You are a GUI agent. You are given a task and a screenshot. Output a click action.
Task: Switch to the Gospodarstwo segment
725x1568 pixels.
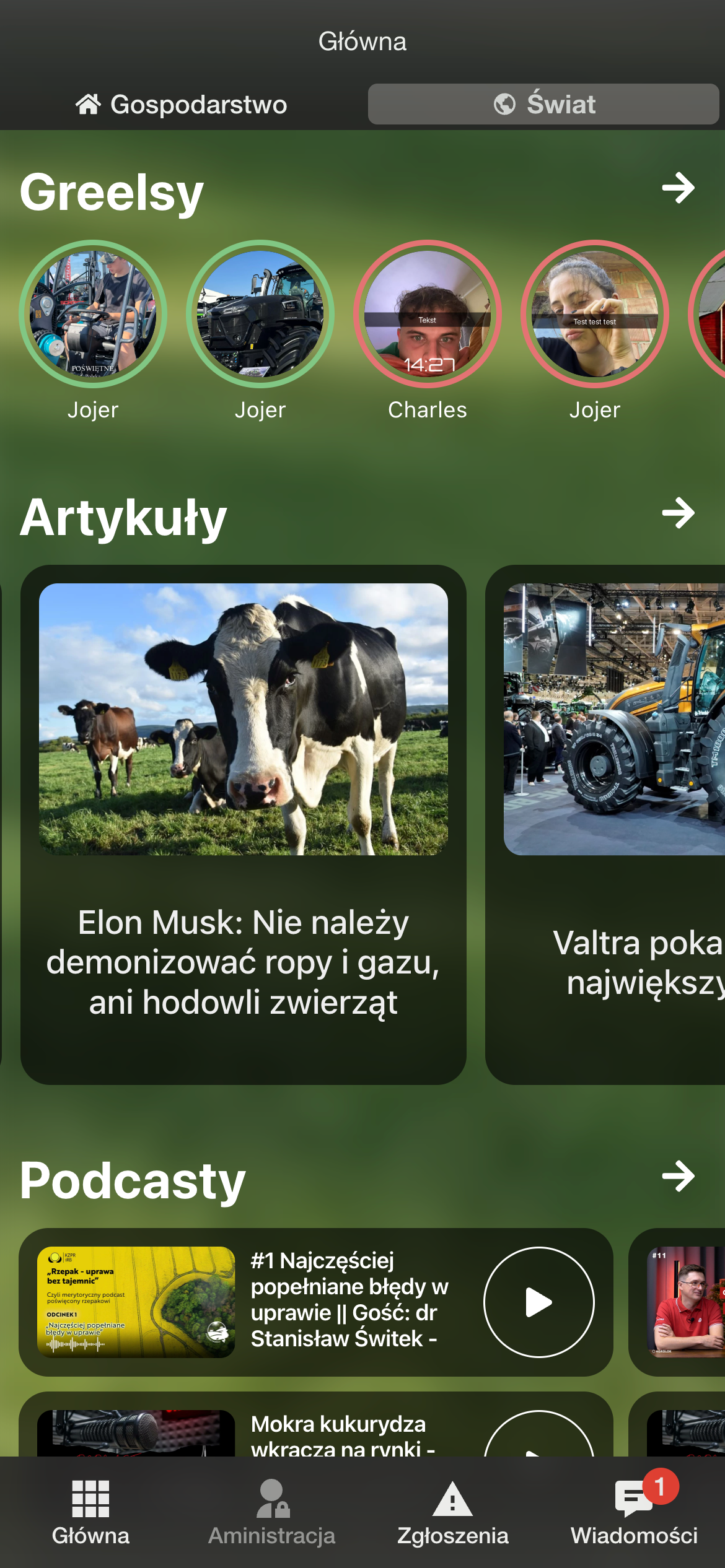click(181, 104)
